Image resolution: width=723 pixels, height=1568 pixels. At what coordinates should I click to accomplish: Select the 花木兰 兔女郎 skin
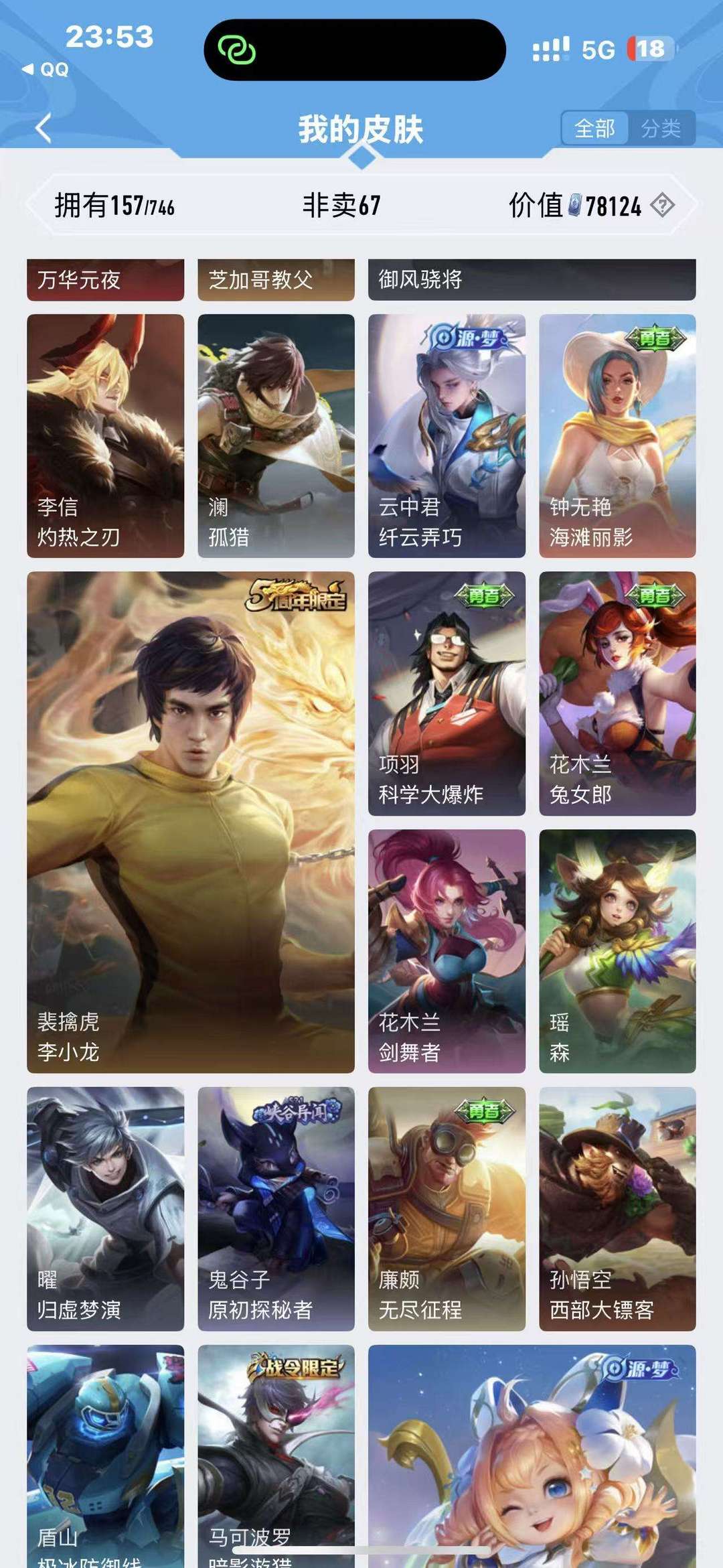(x=615, y=697)
